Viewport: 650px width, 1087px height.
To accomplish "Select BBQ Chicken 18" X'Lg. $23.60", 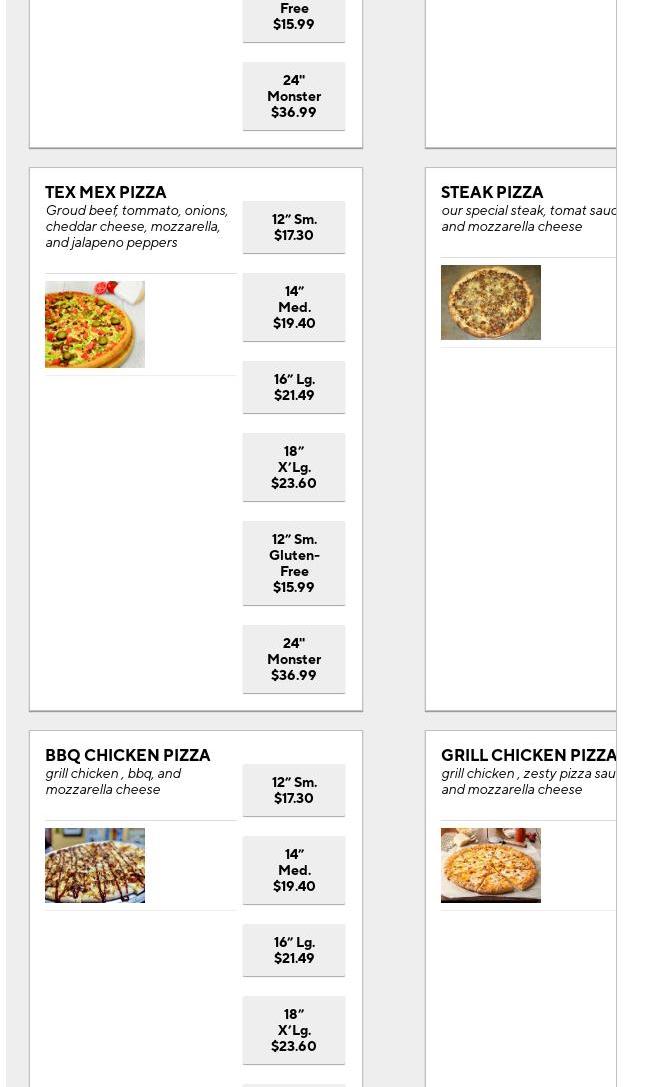I will tap(294, 1030).
